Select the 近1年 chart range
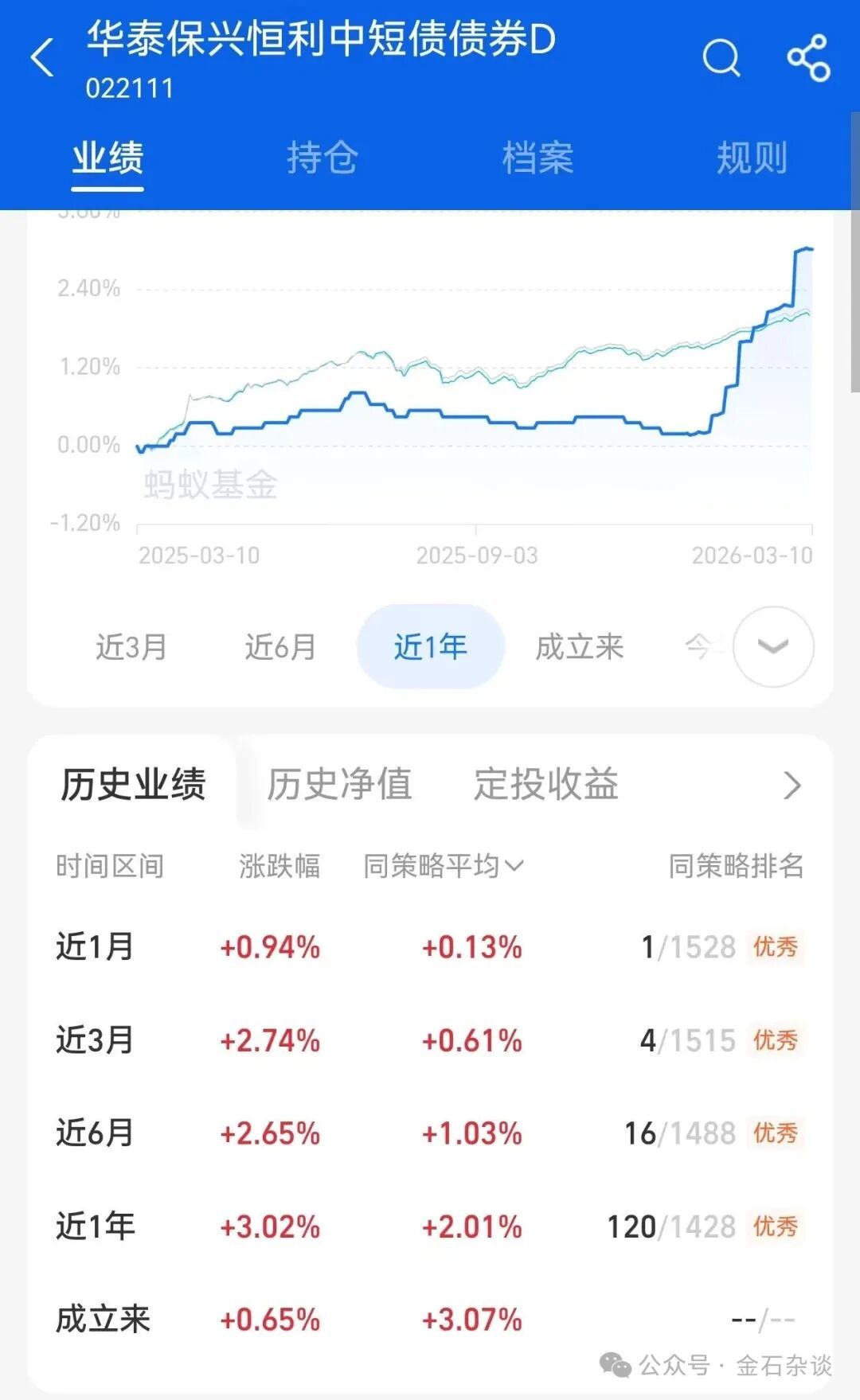The image size is (860, 1400). (430, 646)
